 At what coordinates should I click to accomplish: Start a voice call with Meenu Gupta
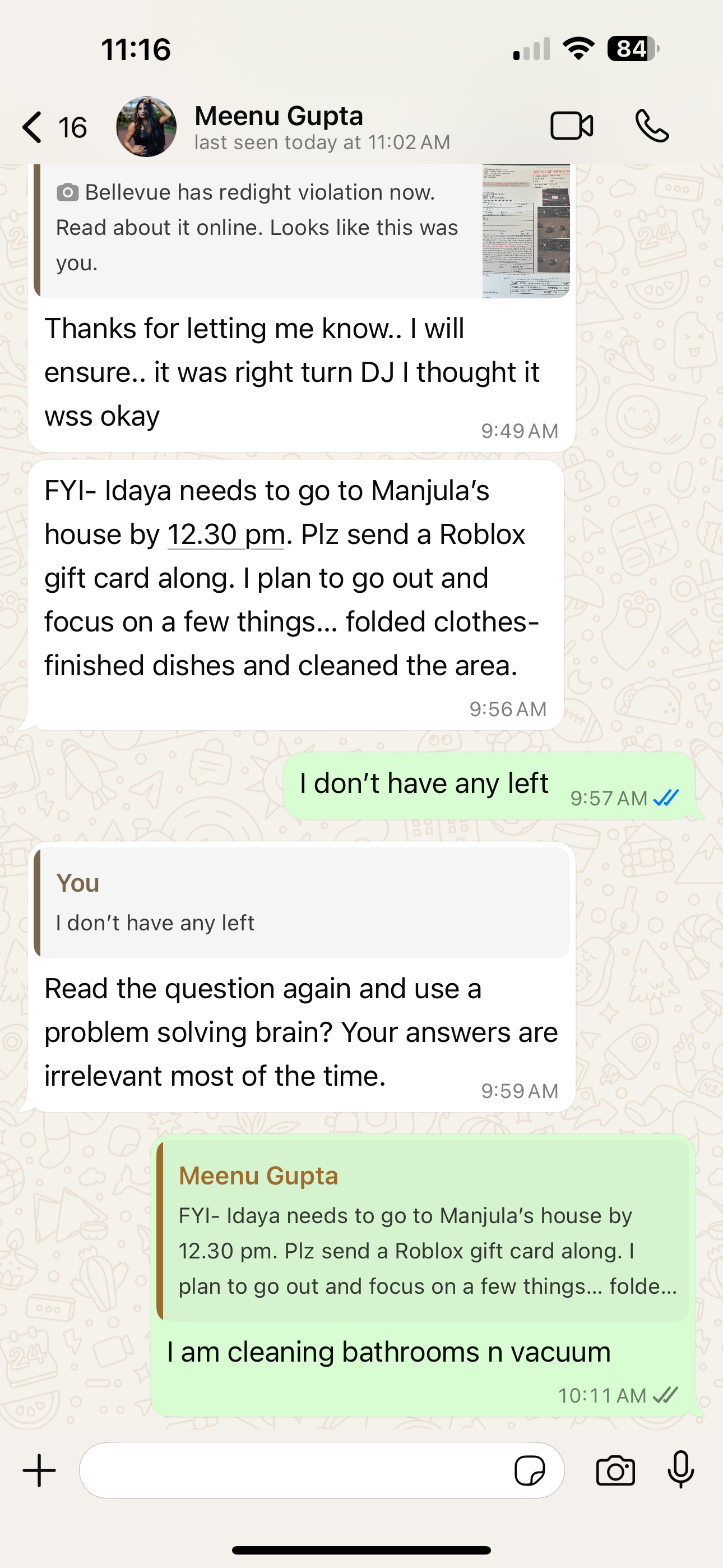[x=652, y=127]
